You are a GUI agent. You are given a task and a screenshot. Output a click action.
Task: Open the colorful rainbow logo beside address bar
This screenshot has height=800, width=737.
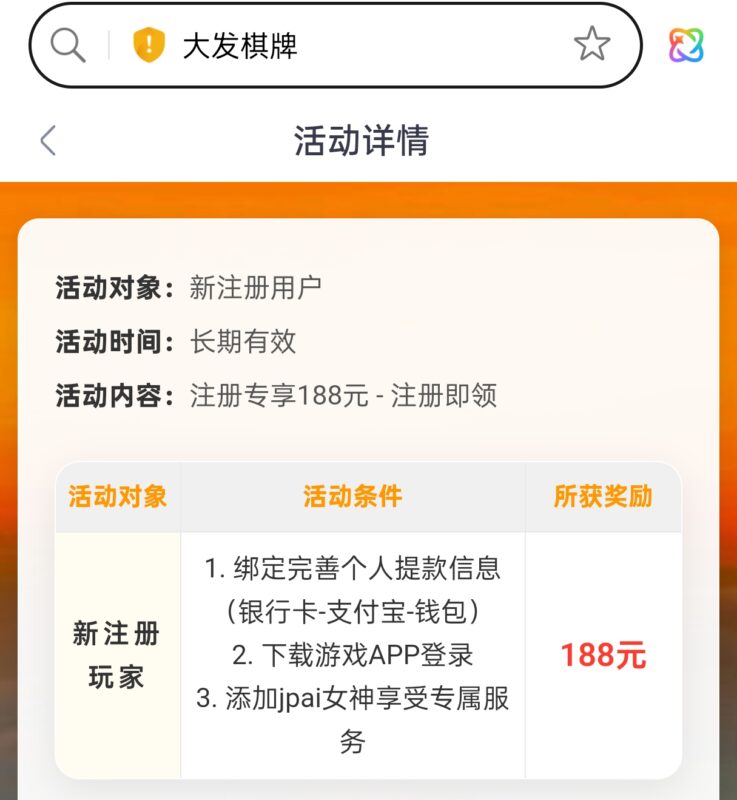pos(687,44)
